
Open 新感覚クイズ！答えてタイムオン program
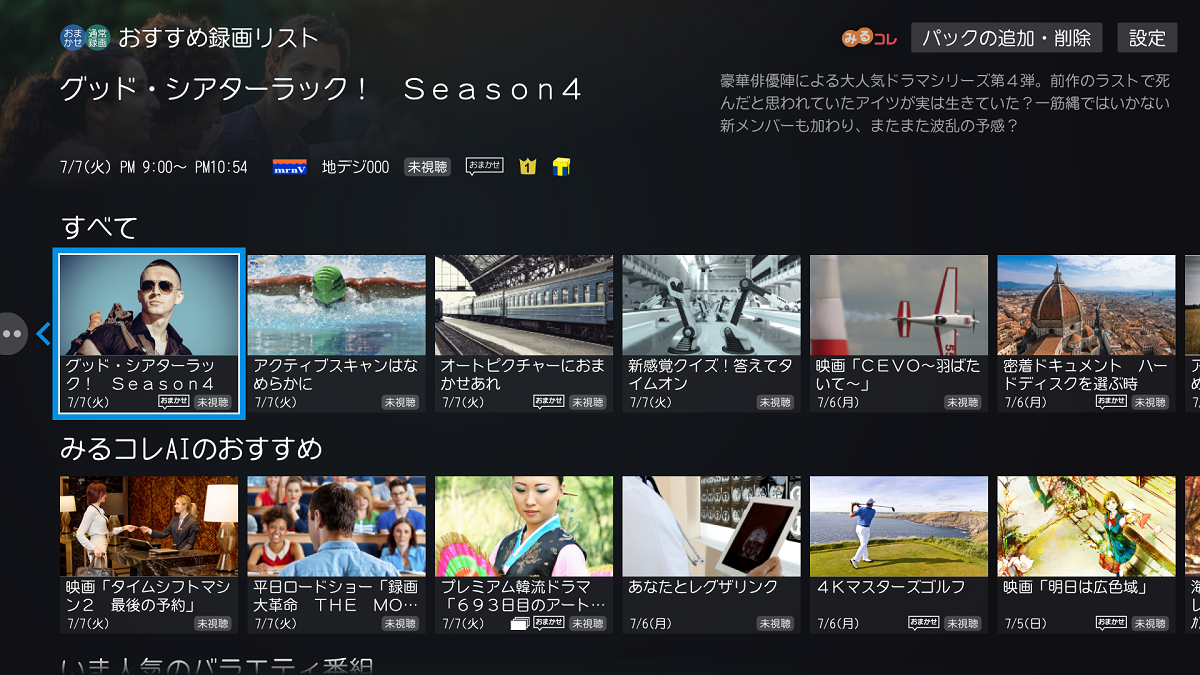(x=711, y=333)
